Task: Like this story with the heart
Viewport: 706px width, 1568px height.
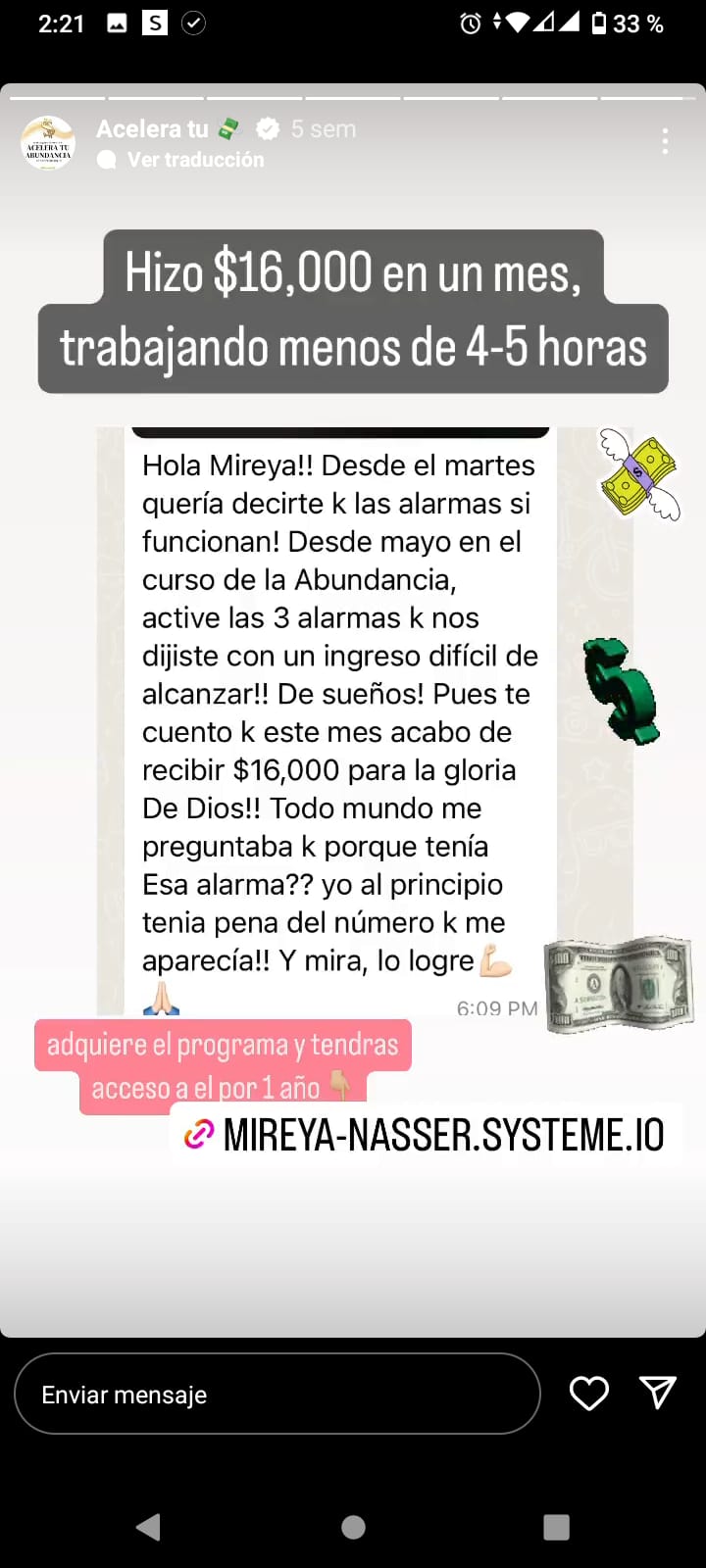Action: pyautogui.click(x=589, y=1393)
